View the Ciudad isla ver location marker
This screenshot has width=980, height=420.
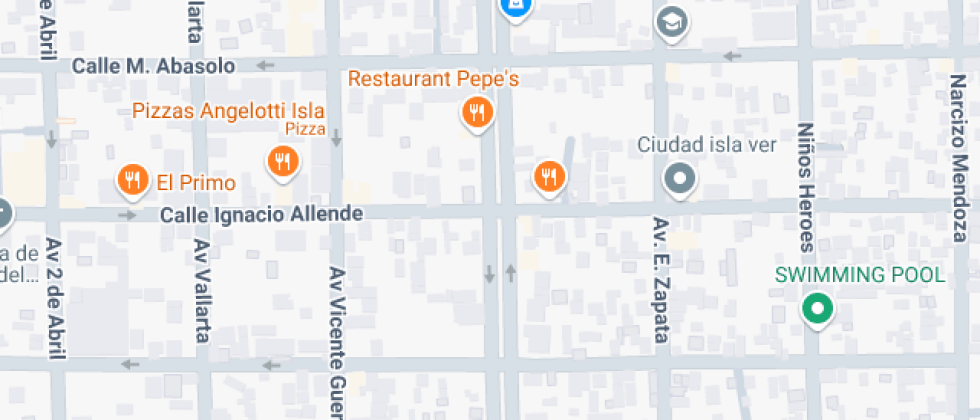point(681,180)
